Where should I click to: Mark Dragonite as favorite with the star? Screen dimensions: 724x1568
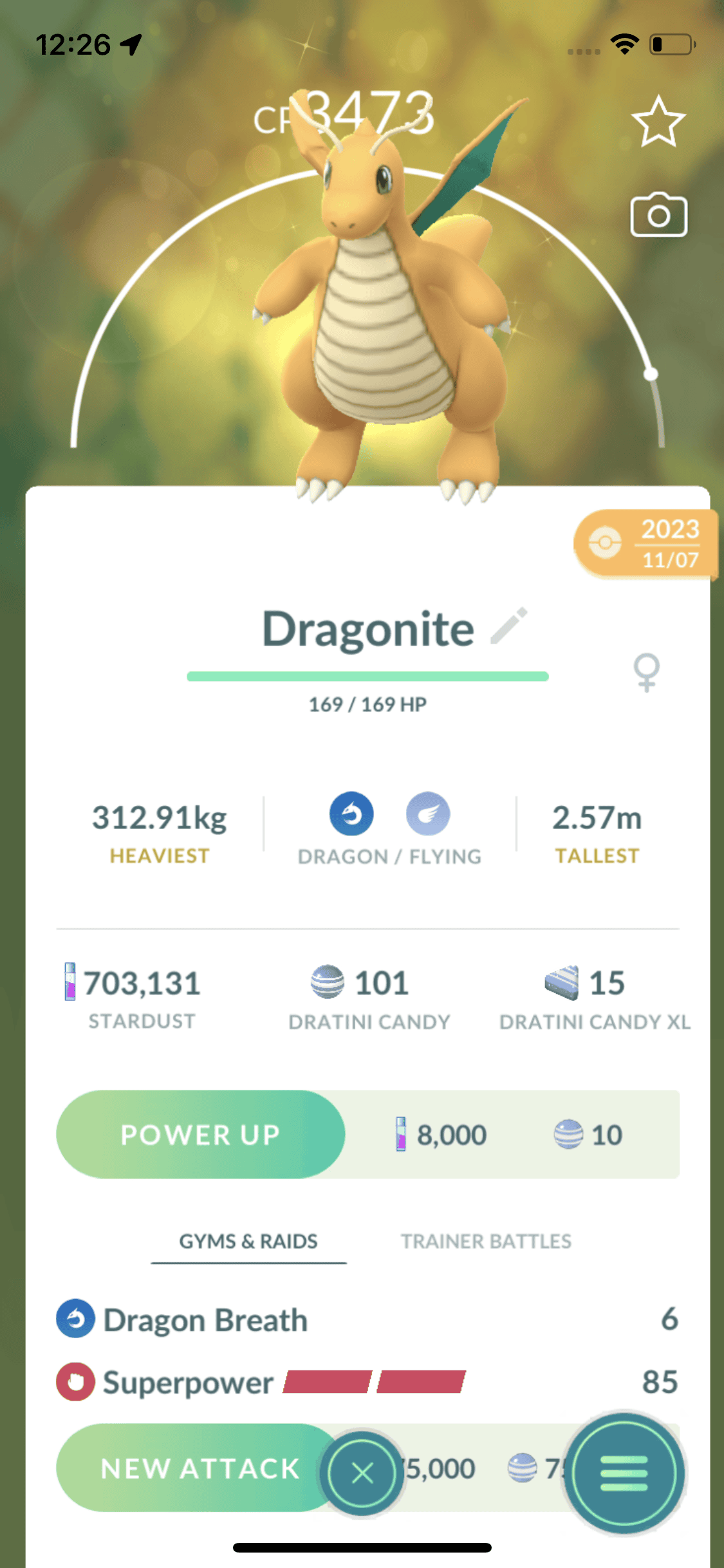pyautogui.click(x=658, y=121)
